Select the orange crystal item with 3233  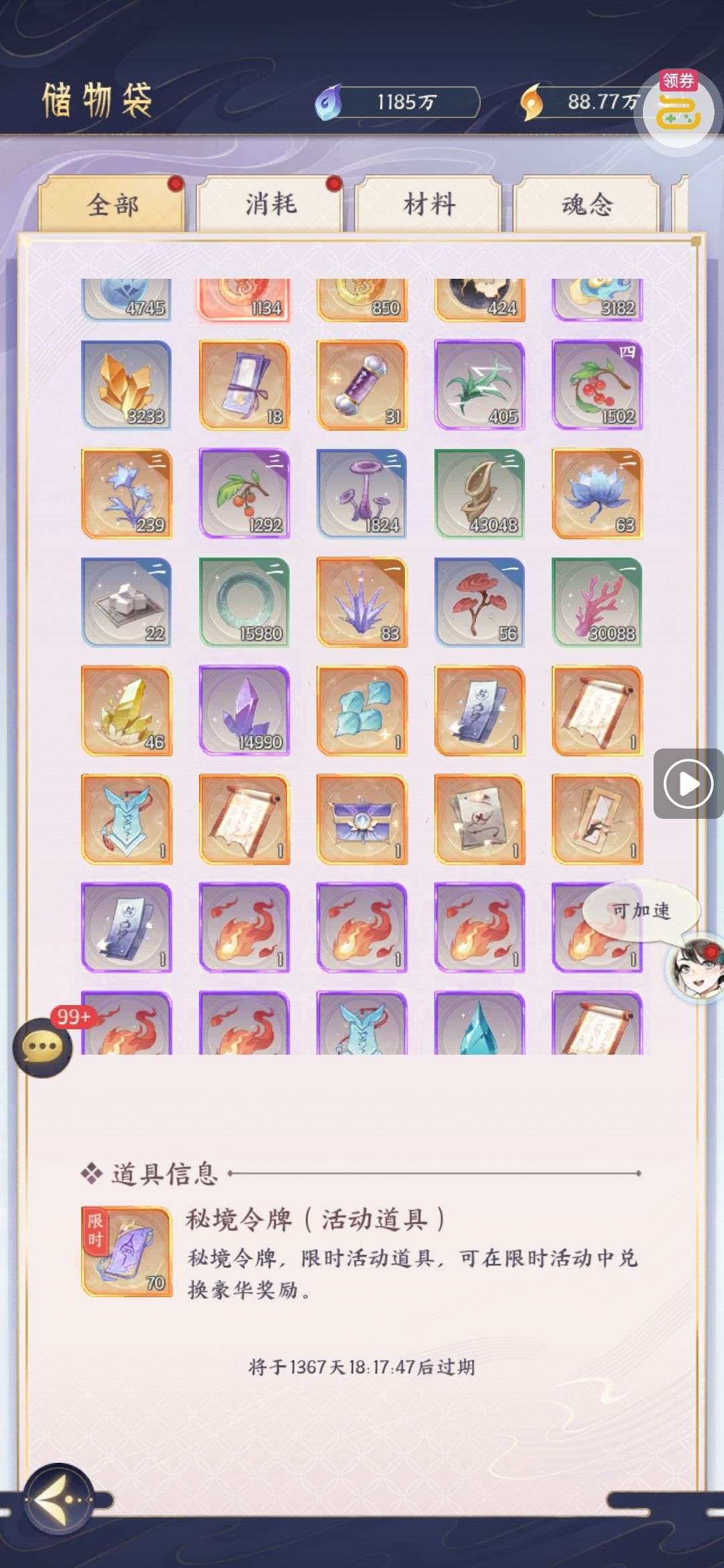pyautogui.click(x=126, y=385)
